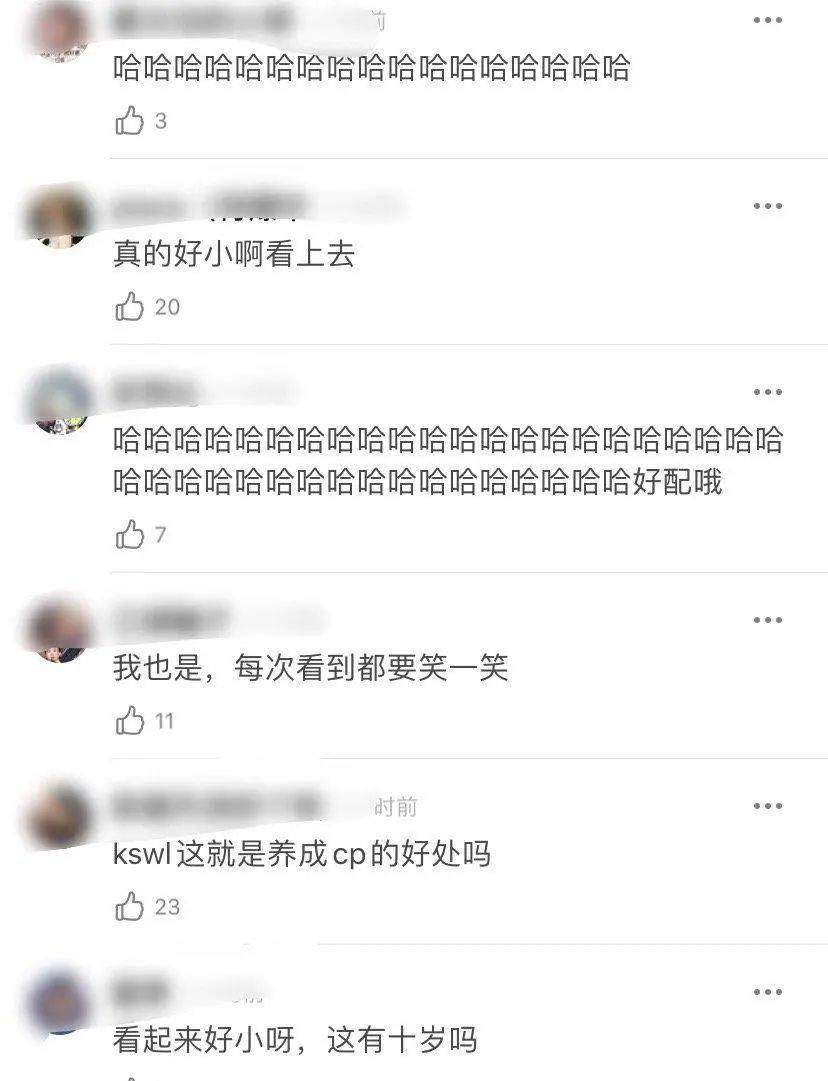
Task: Open more options for the top 哈哈哈 comment
Action: point(767,20)
